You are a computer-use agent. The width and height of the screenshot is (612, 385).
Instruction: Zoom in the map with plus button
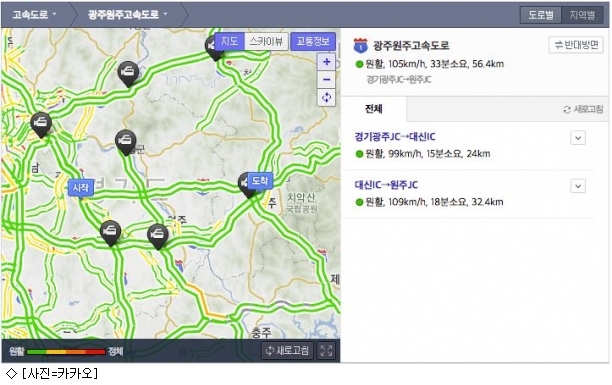[x=327, y=62]
